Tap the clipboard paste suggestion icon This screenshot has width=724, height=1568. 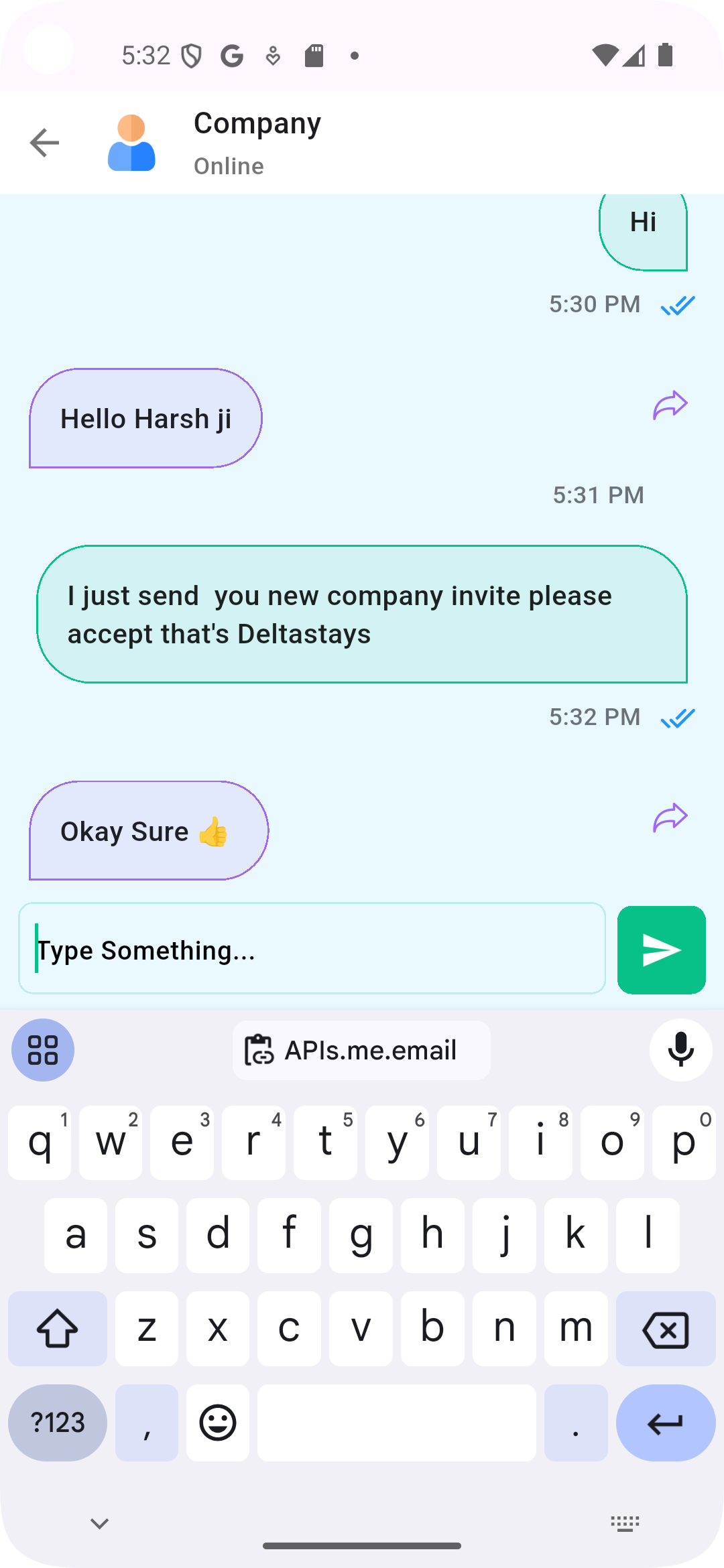[x=259, y=1049]
